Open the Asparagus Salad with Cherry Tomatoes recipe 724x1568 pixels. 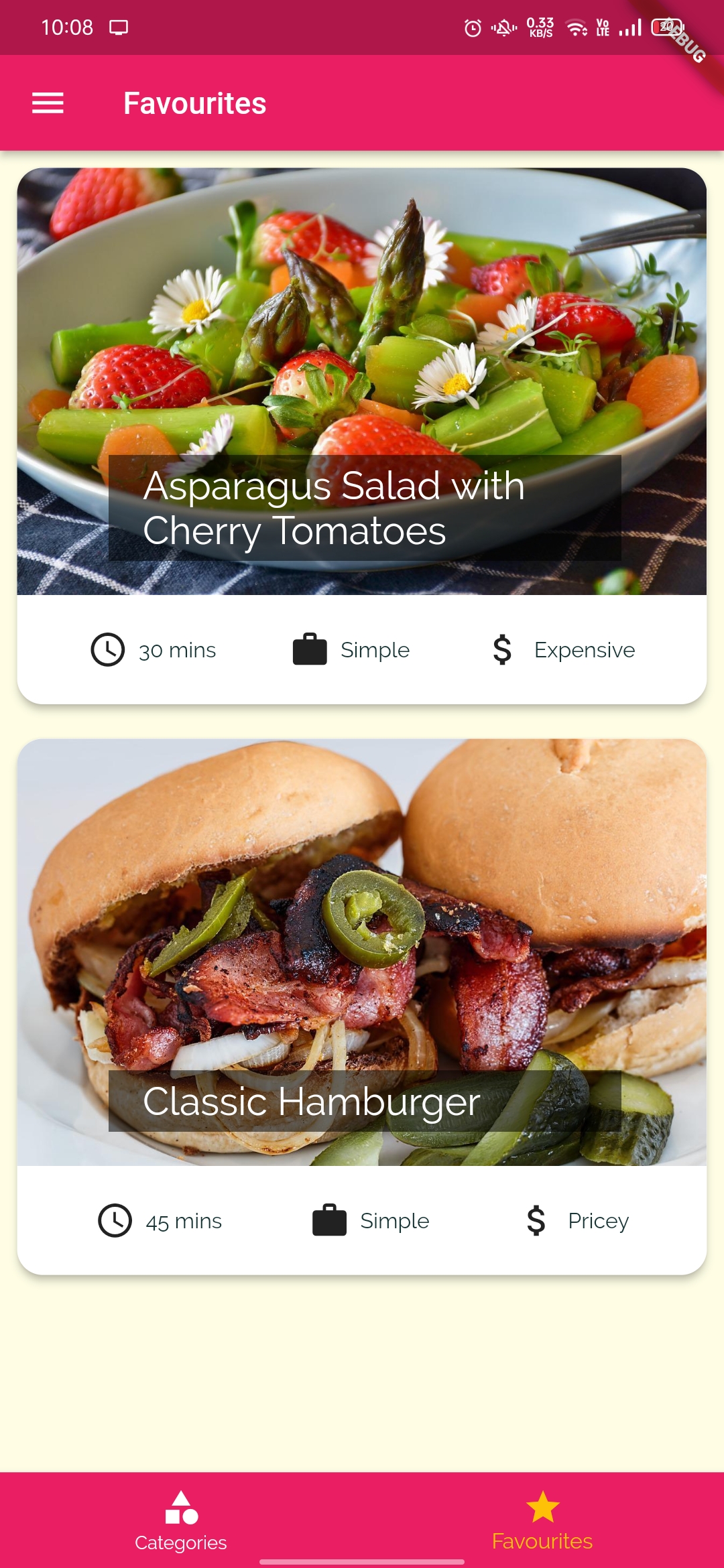362,382
